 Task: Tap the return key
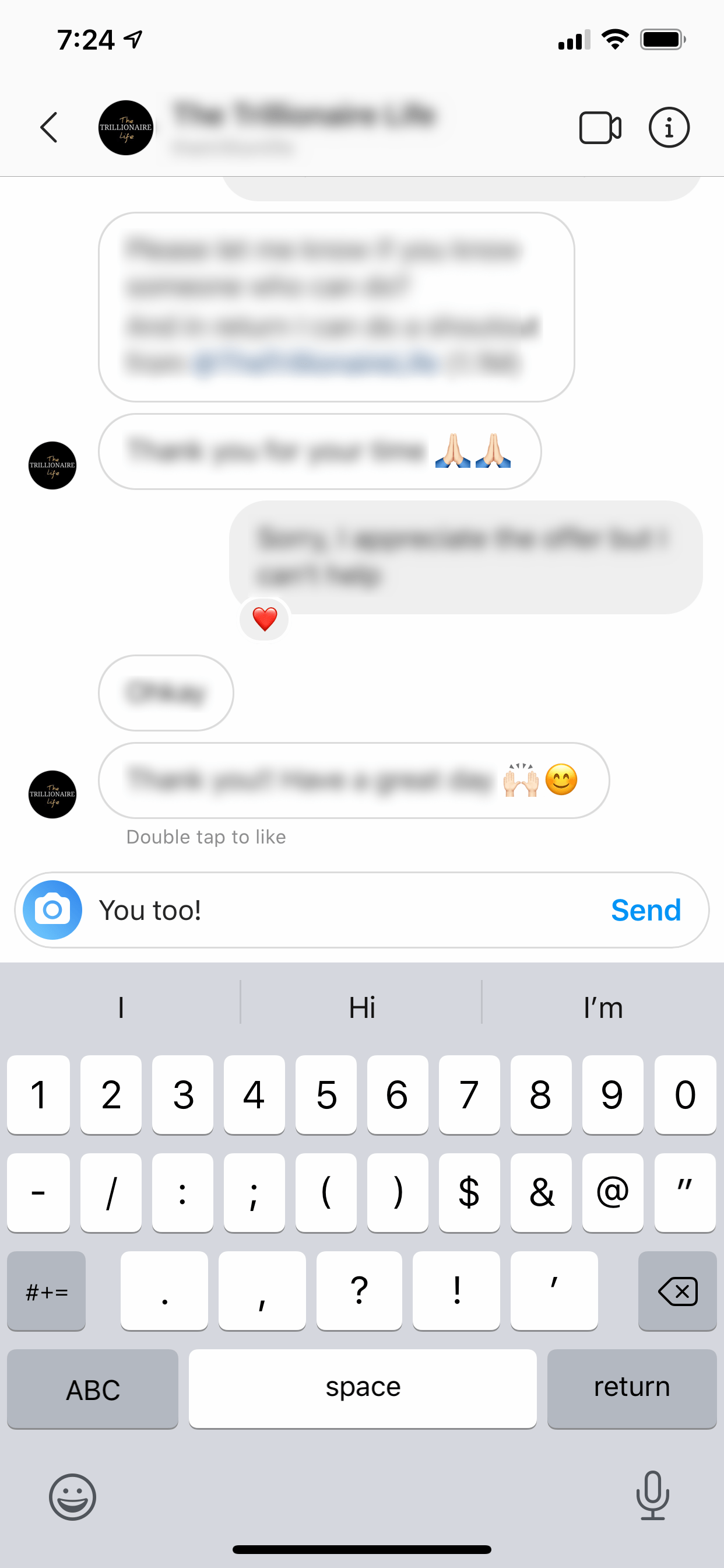631,1388
